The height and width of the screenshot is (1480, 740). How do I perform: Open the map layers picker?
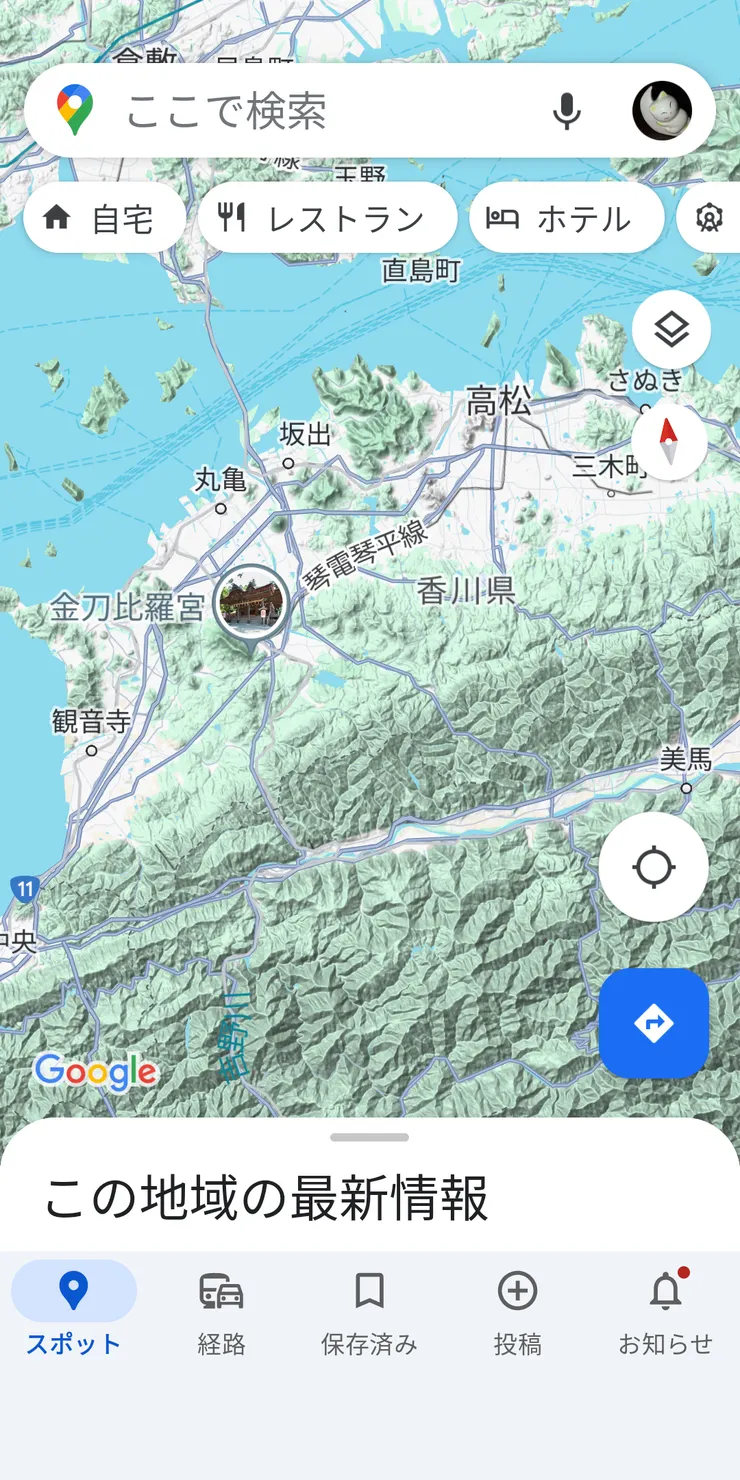[x=671, y=330]
